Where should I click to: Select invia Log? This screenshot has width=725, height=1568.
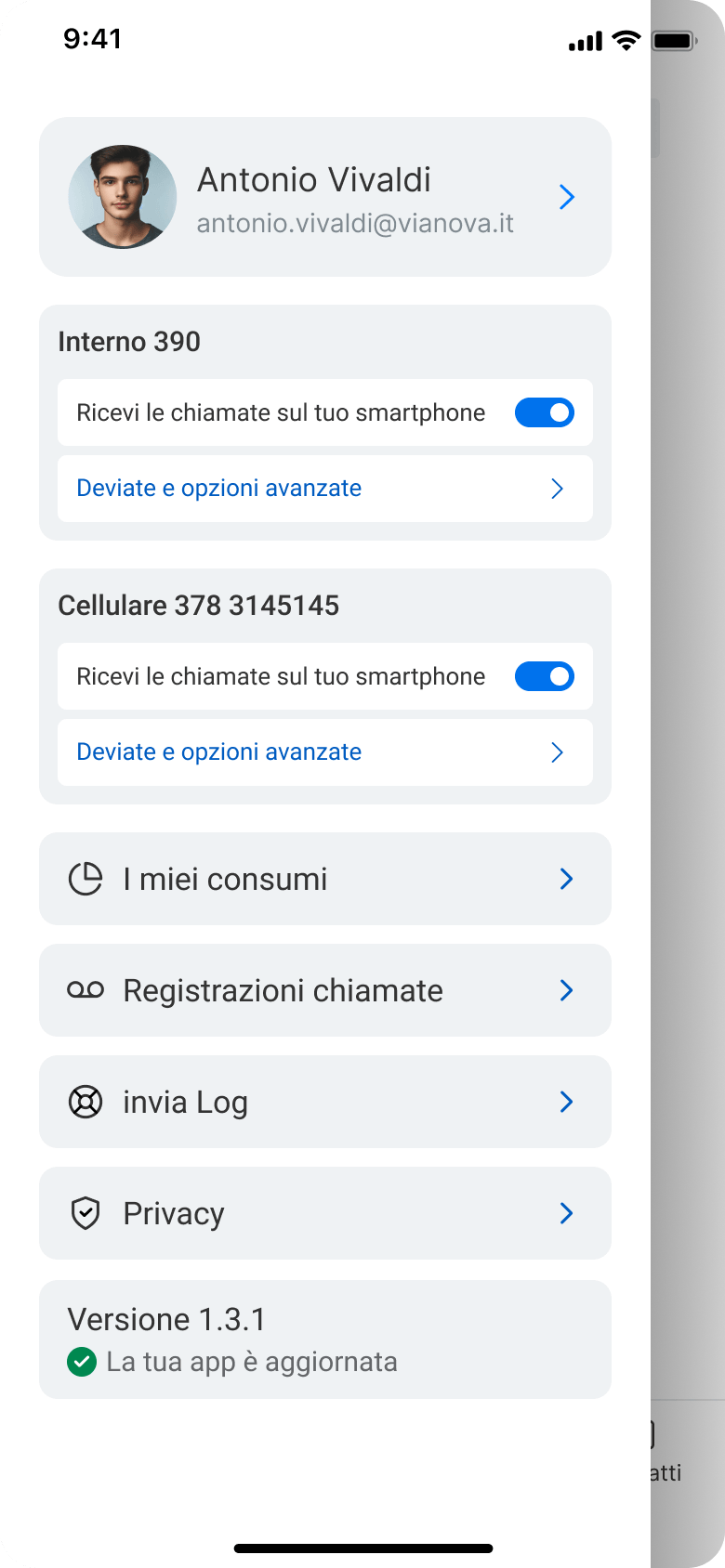(x=324, y=1102)
